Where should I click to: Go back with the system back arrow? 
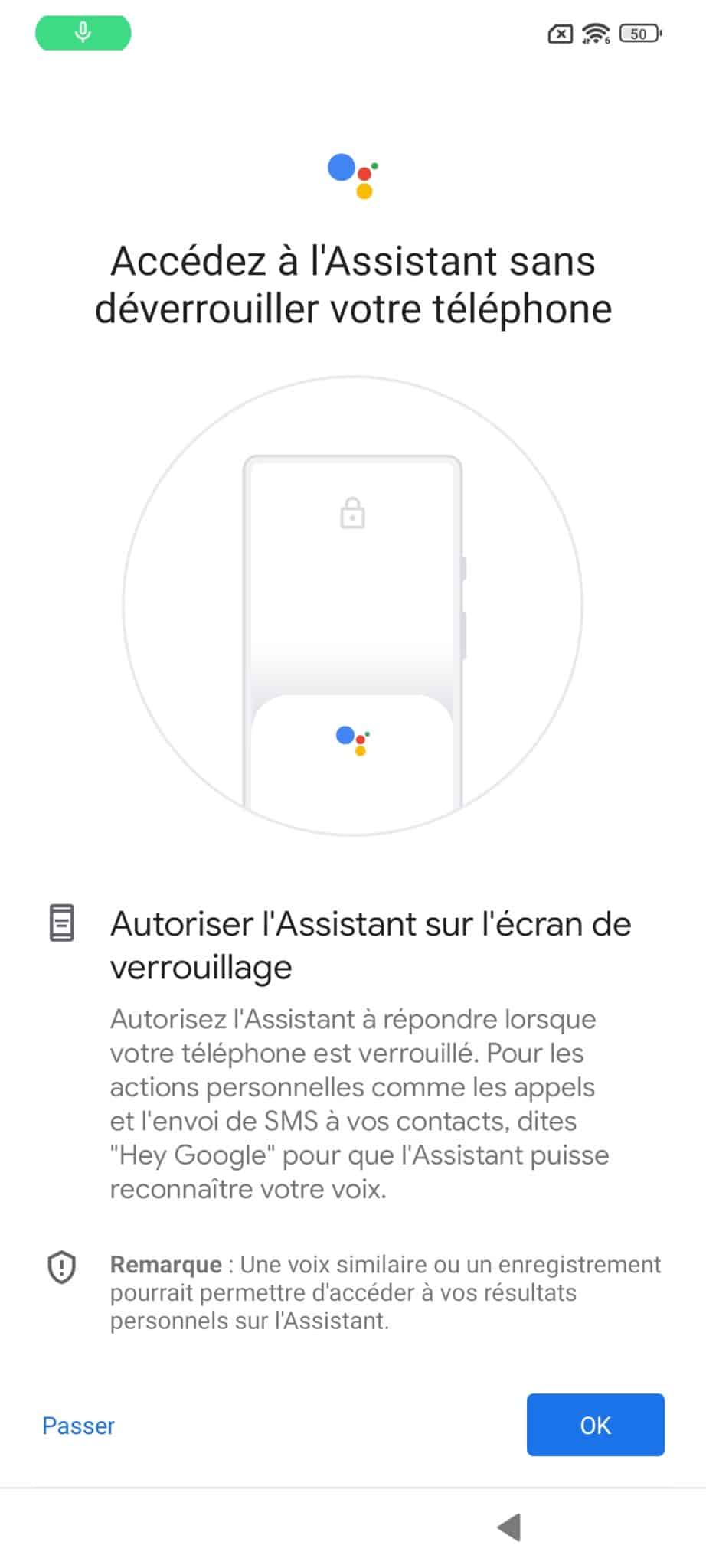509,1527
